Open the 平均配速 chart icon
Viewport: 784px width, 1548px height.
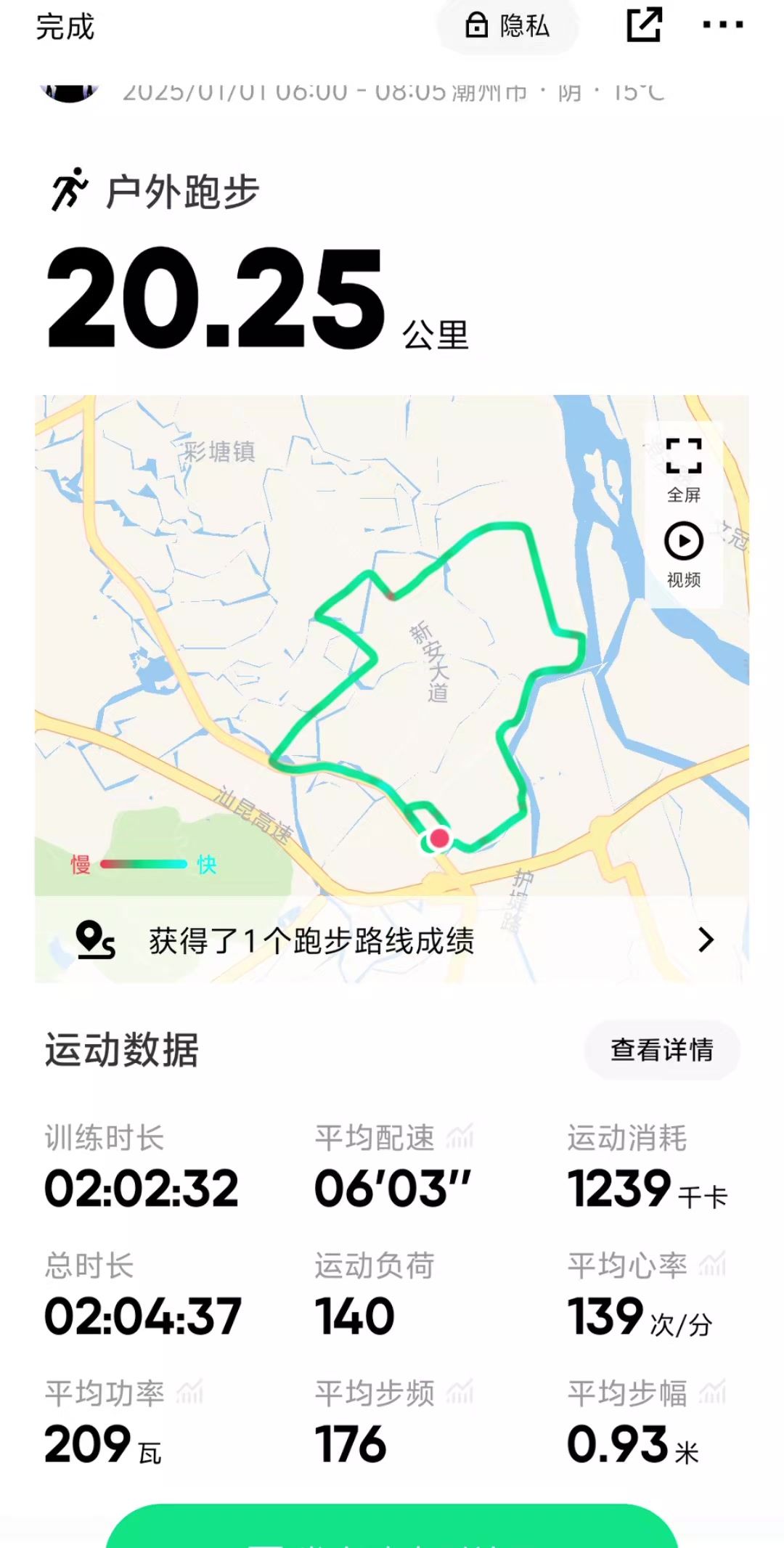460,1137
